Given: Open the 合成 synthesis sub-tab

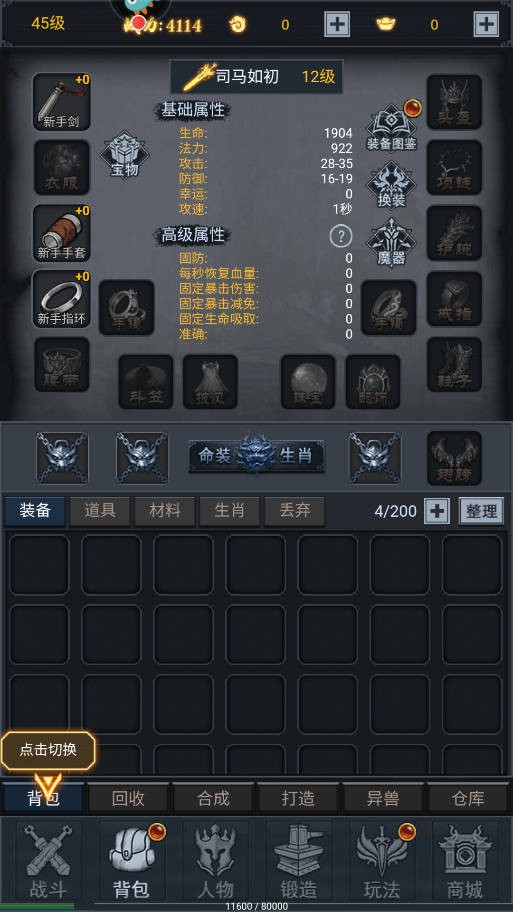Looking at the screenshot, I should point(213,798).
